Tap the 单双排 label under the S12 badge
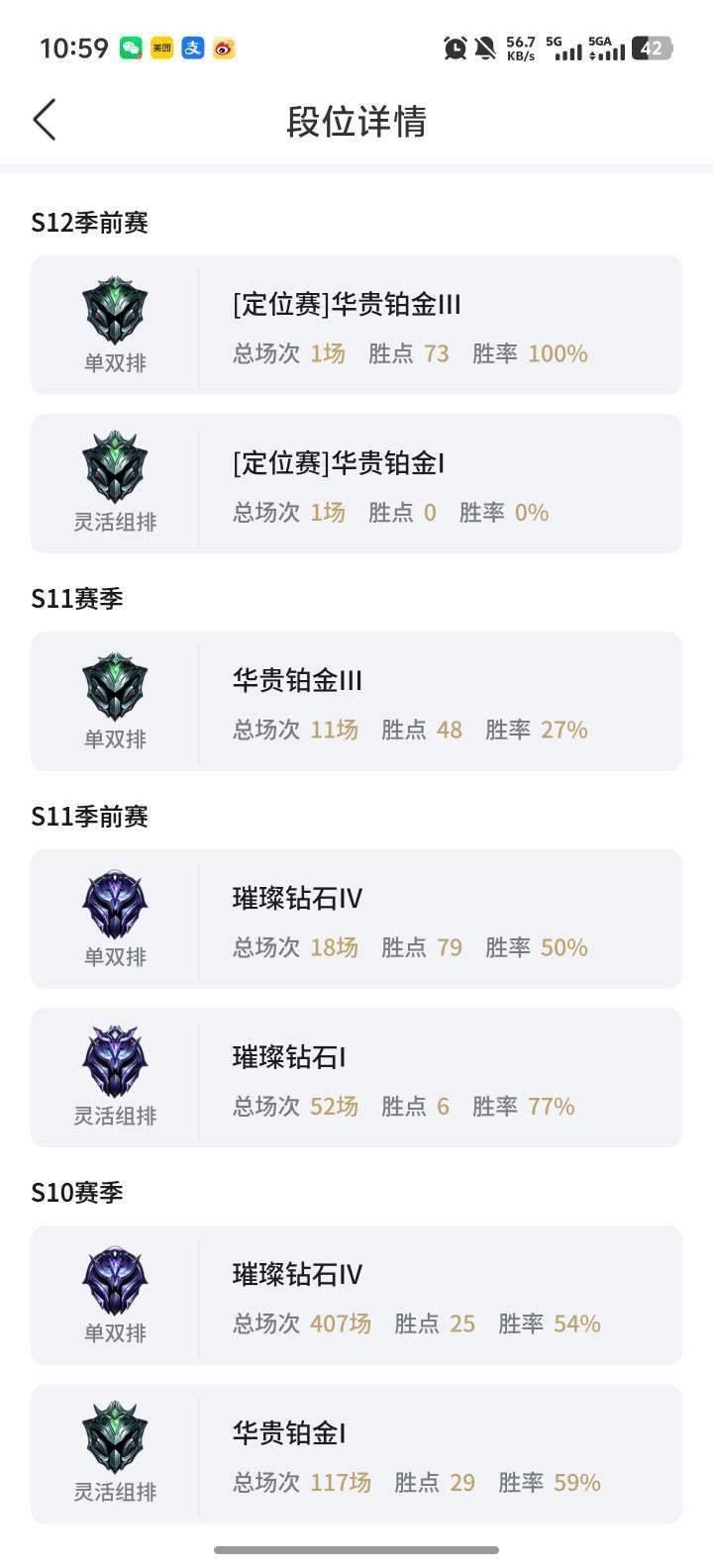 pos(113,361)
